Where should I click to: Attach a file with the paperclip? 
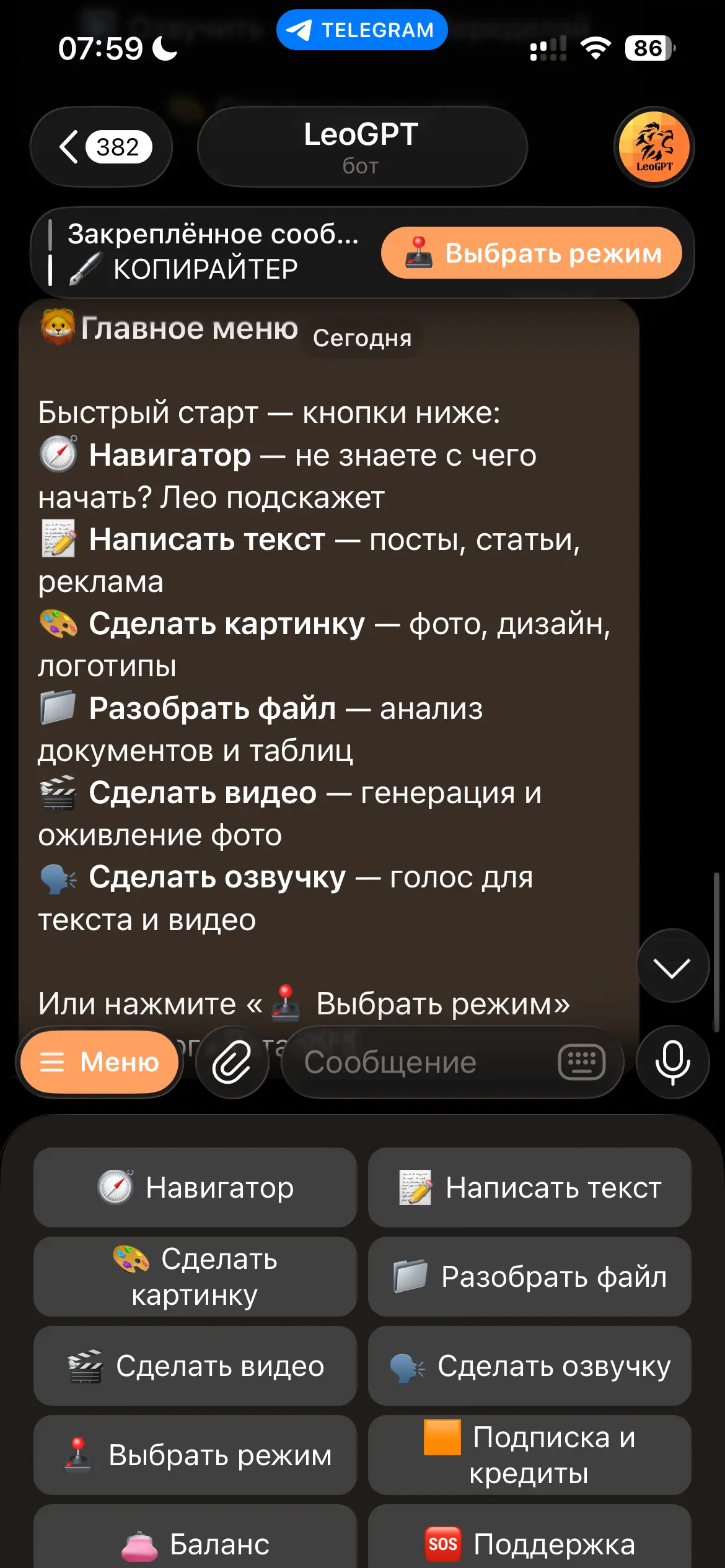click(232, 1062)
